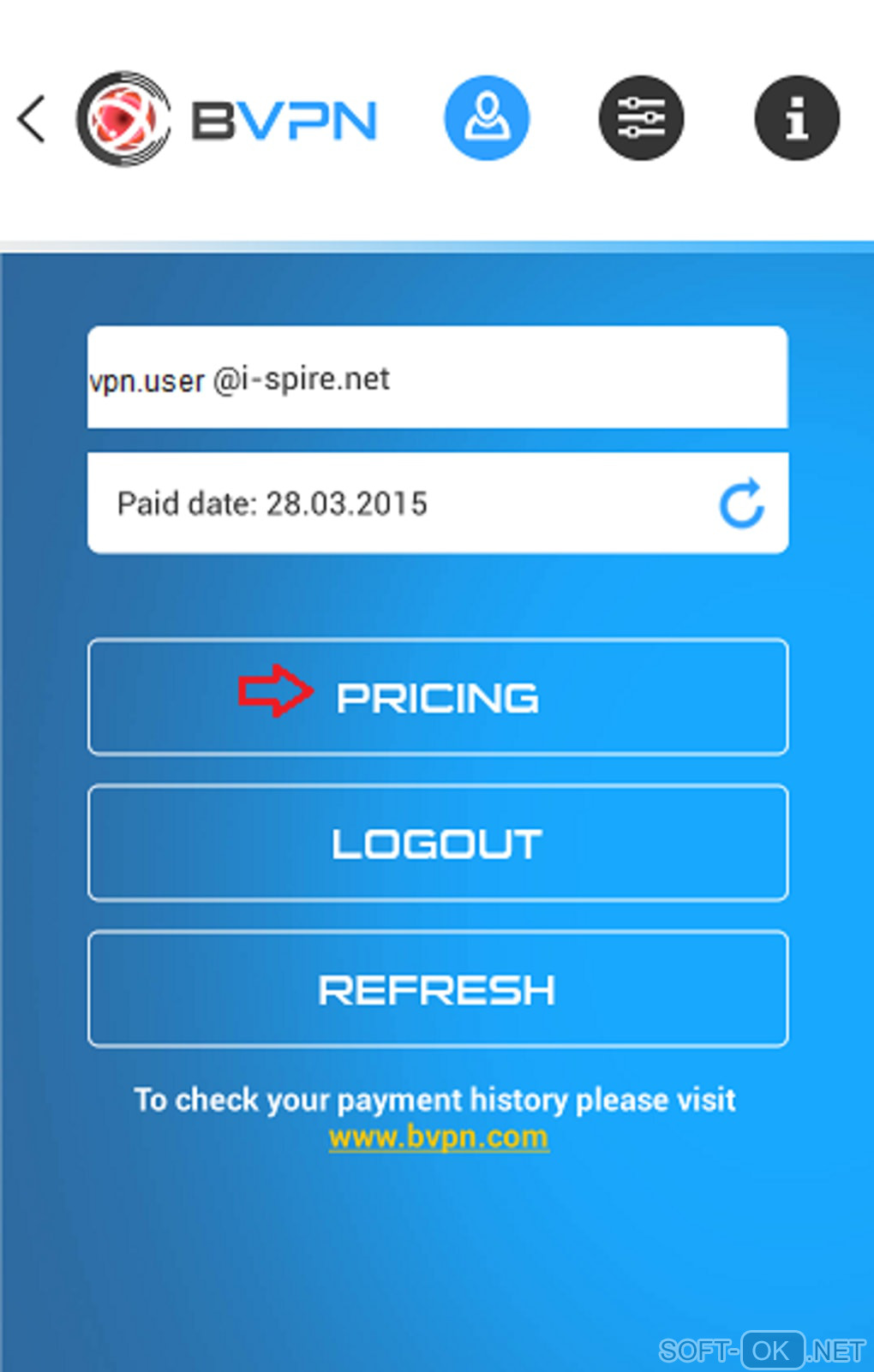Open the info icon
The width and height of the screenshot is (874, 1372).
pos(797,118)
